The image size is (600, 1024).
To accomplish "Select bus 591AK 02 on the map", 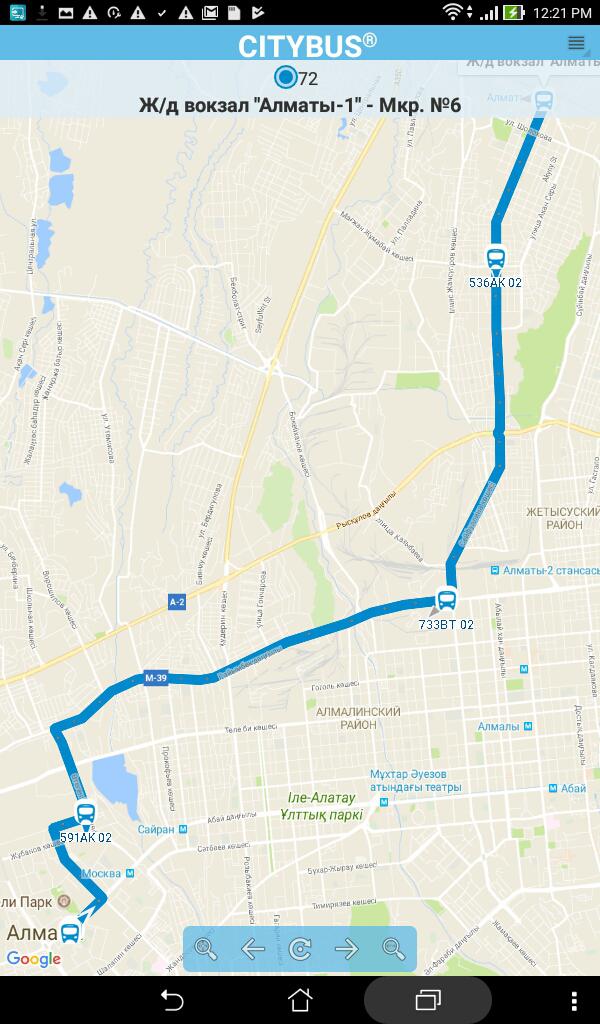I will pyautogui.click(x=85, y=815).
